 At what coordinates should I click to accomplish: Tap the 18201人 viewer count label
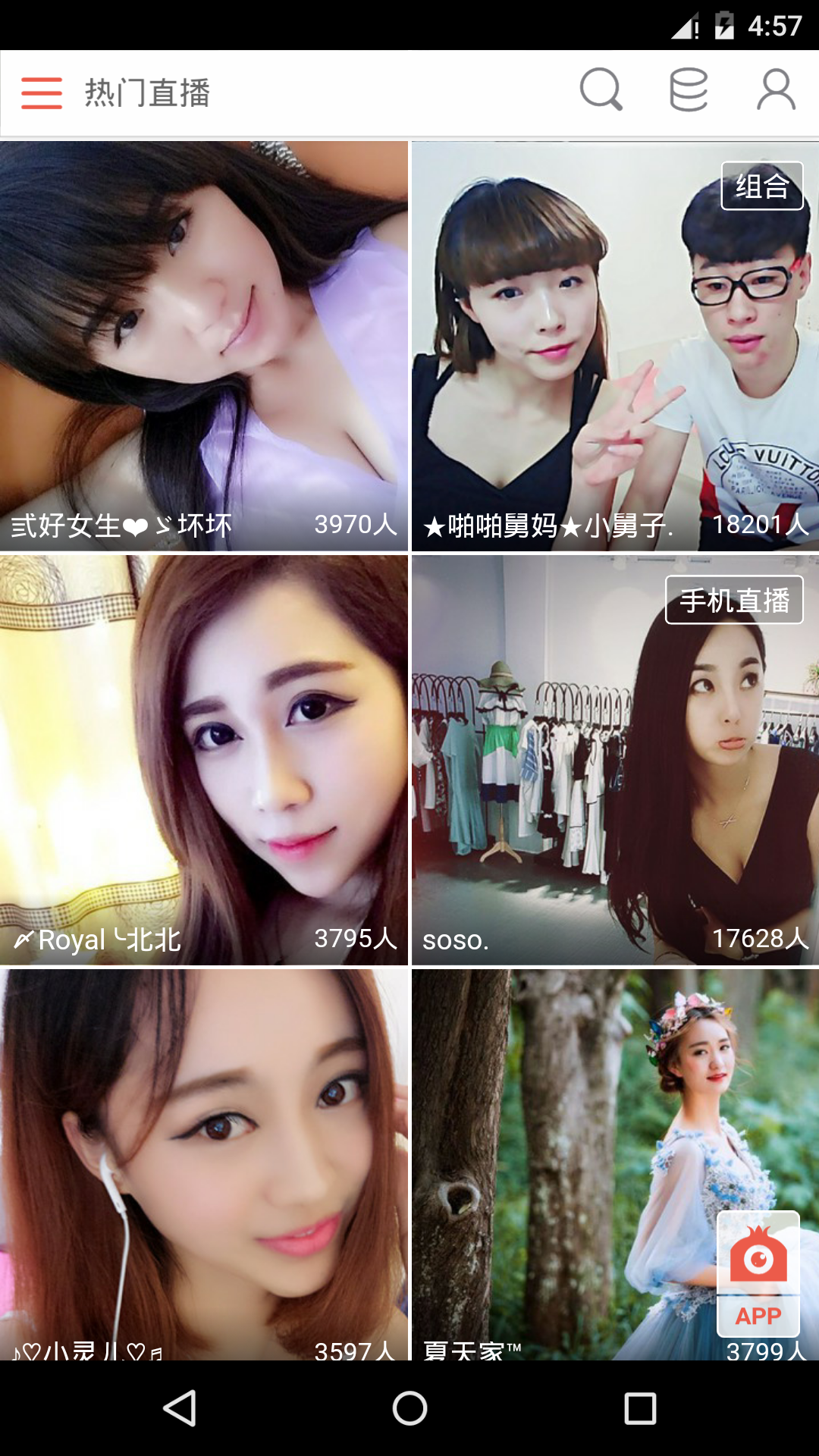(758, 524)
